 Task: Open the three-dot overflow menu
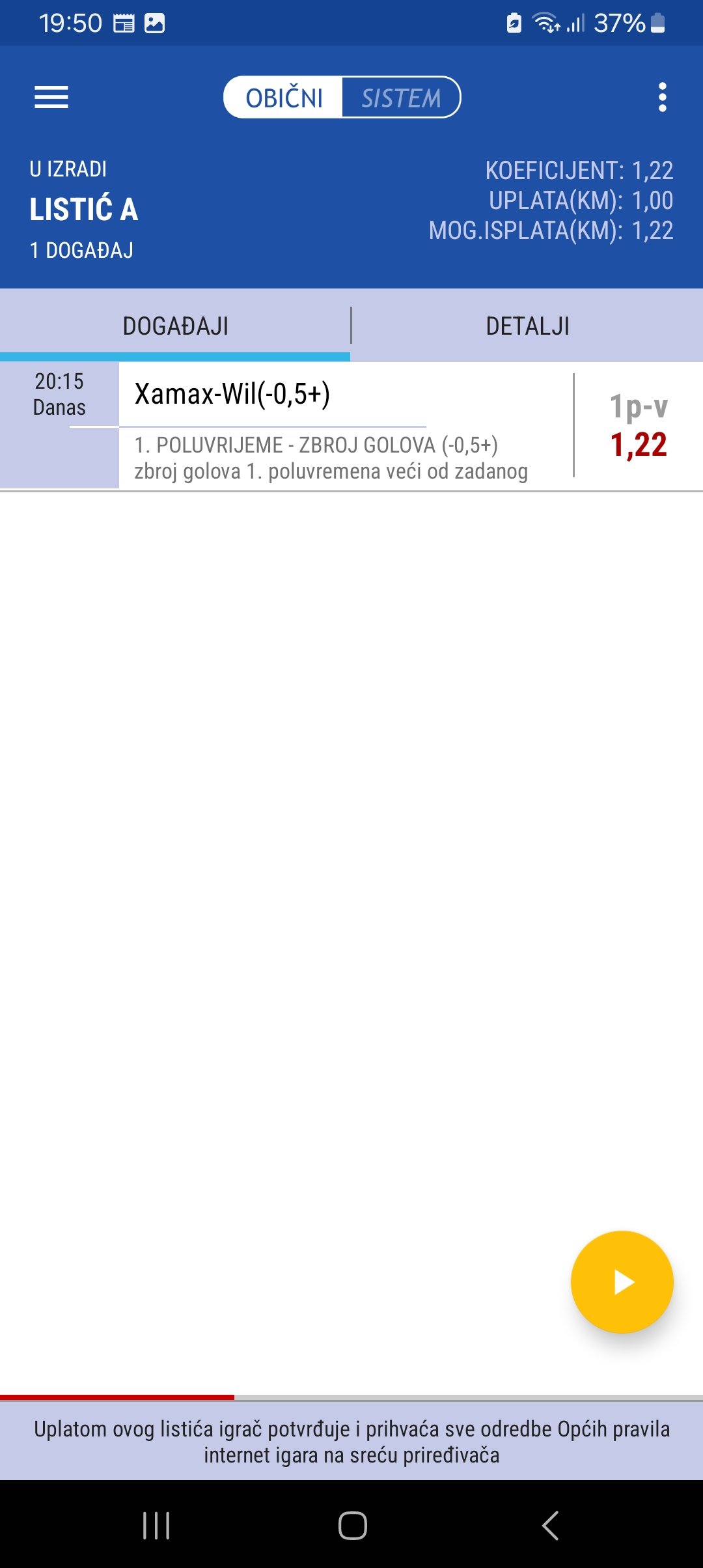click(663, 97)
